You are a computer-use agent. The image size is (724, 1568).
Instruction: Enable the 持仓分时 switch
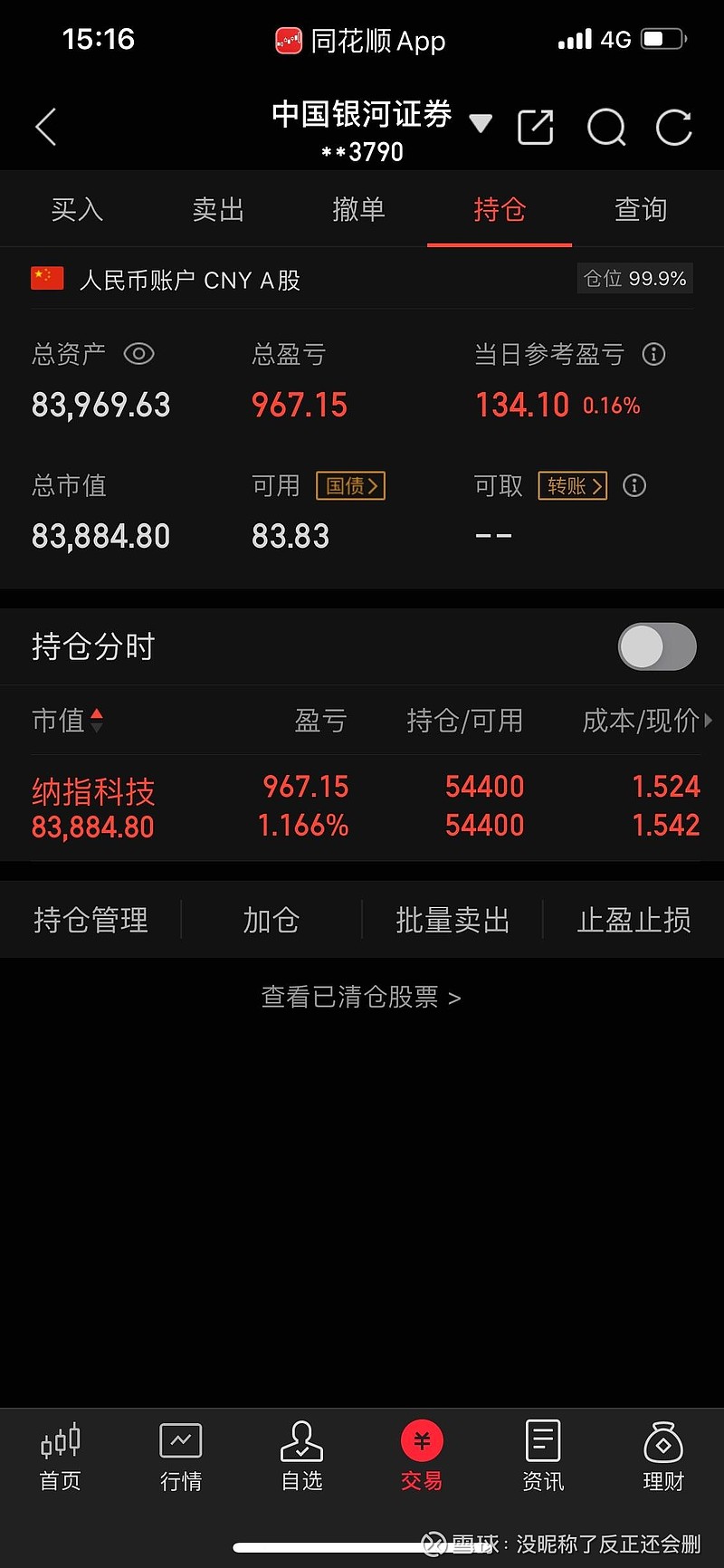pyautogui.click(x=657, y=646)
